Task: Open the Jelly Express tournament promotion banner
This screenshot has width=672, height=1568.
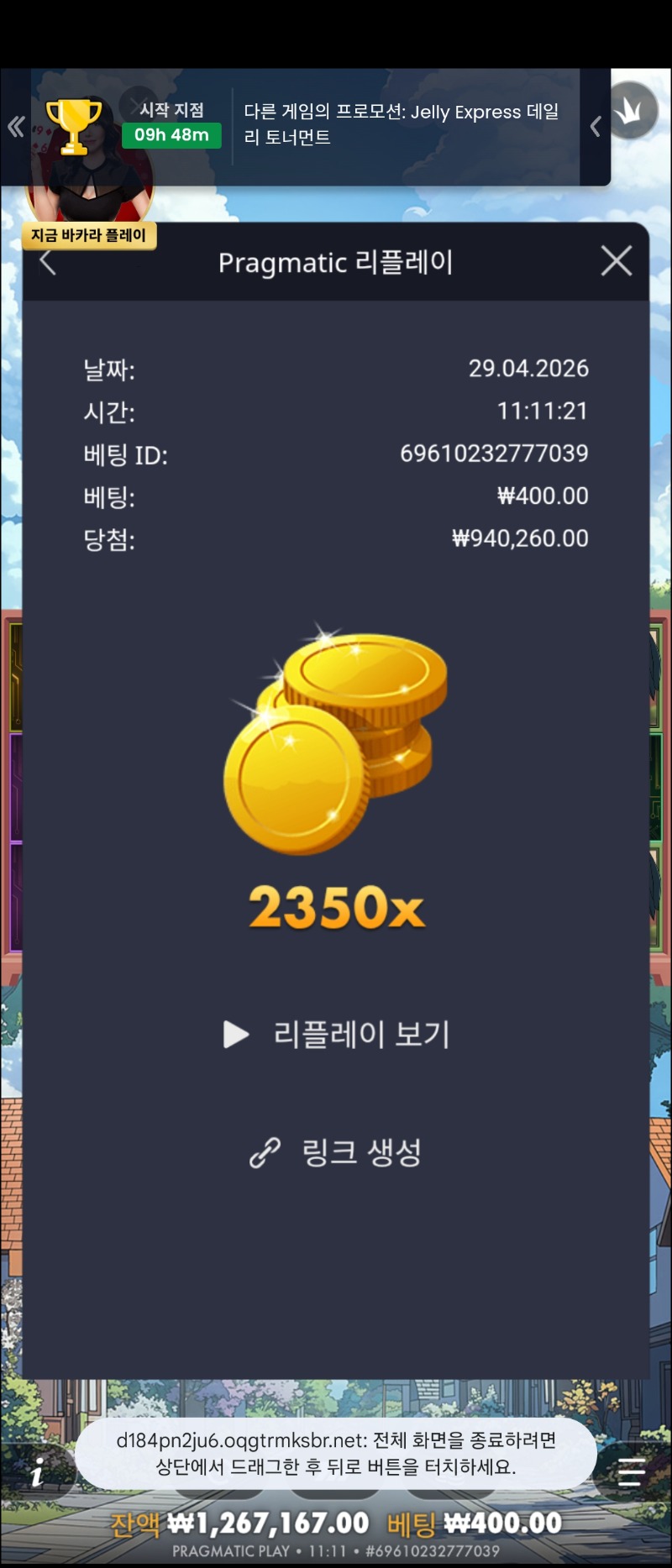Action: click(402, 124)
